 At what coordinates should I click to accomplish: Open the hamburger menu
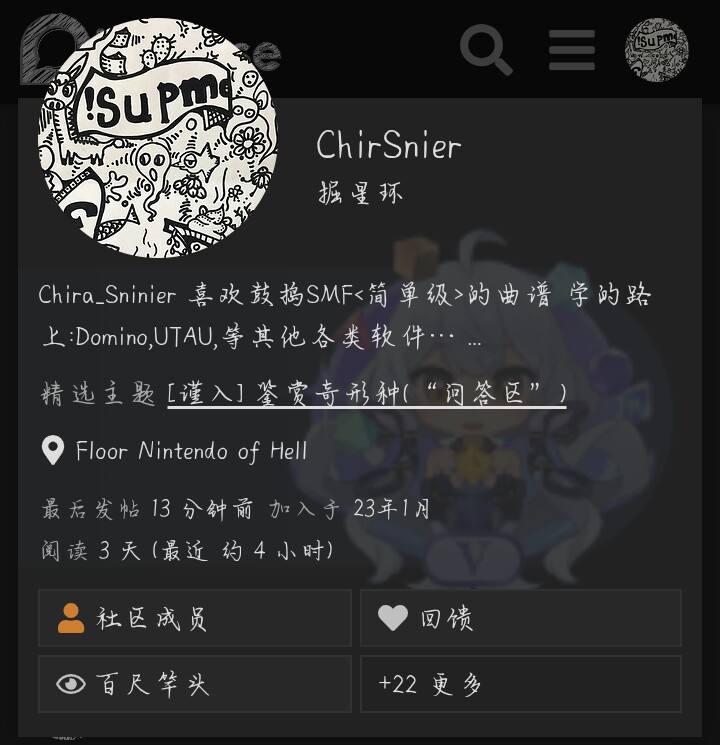pos(572,49)
